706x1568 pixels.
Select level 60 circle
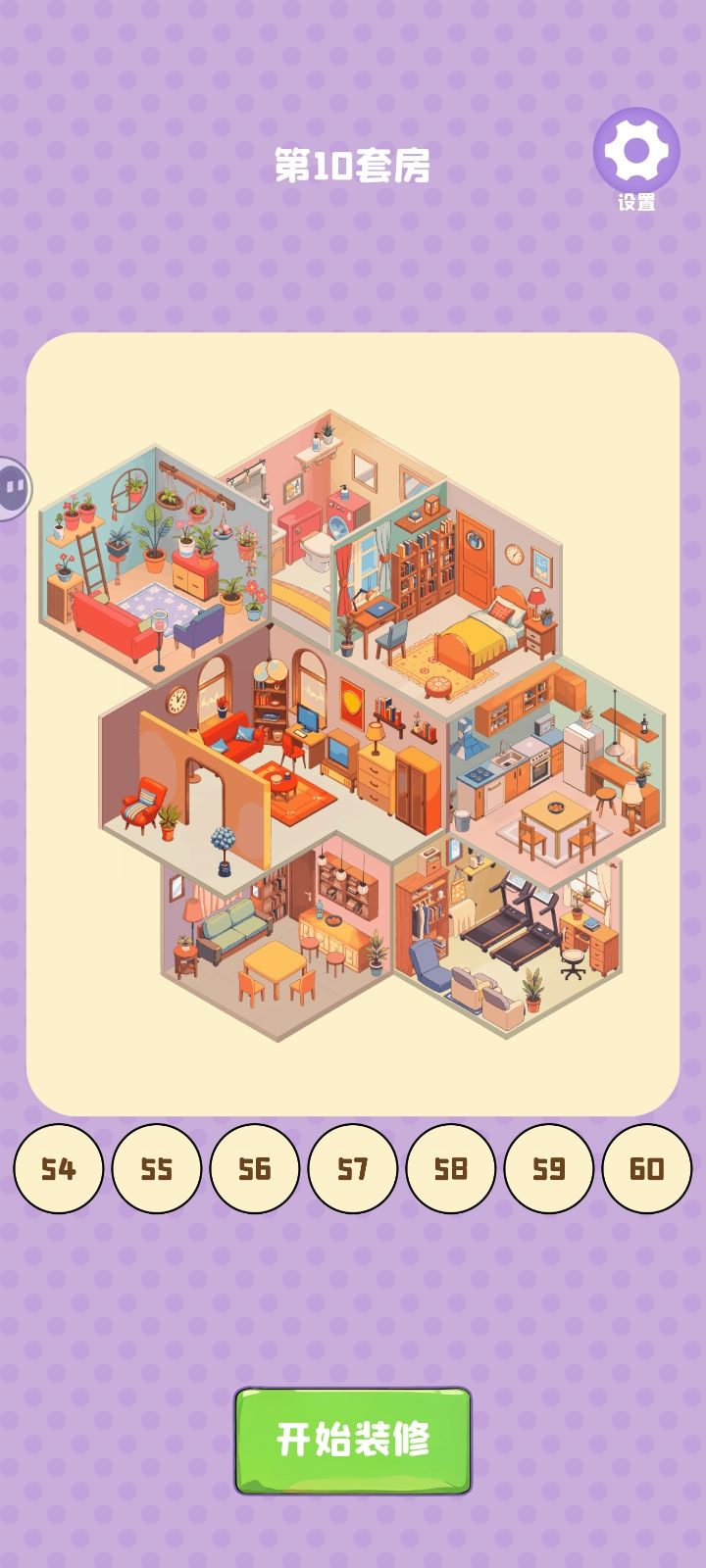coord(647,1168)
